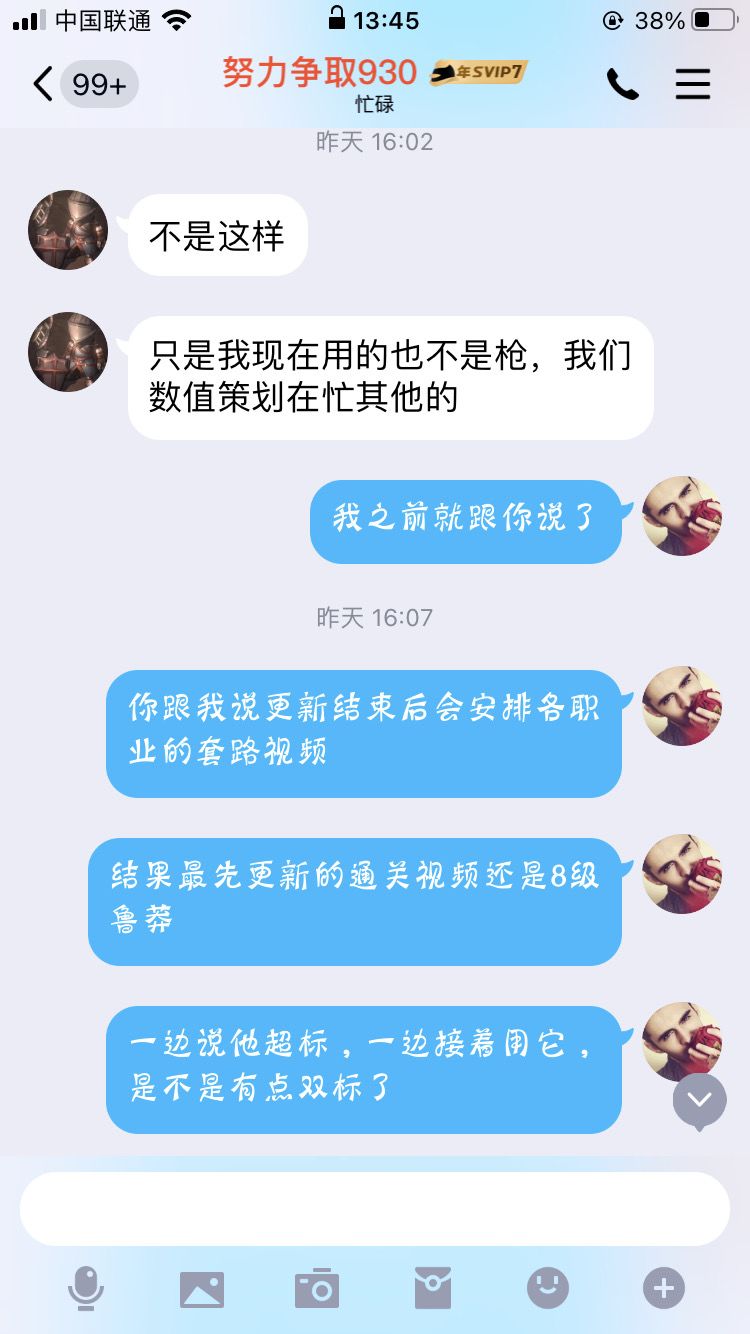
Task: Tap the 99+ unread count badge
Action: click(98, 86)
